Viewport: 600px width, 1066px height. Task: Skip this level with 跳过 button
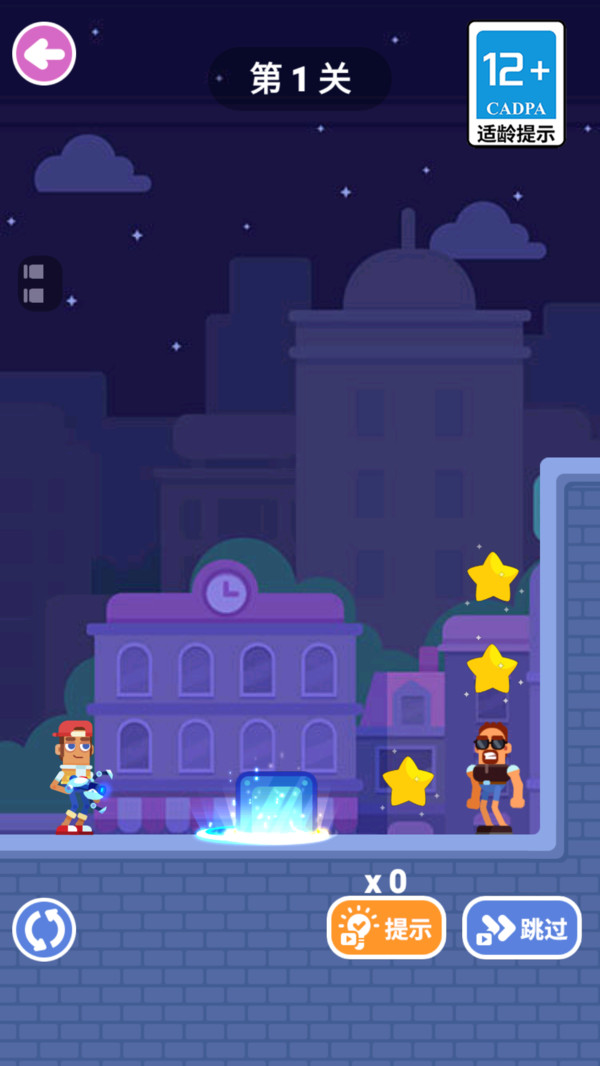[x=522, y=928]
